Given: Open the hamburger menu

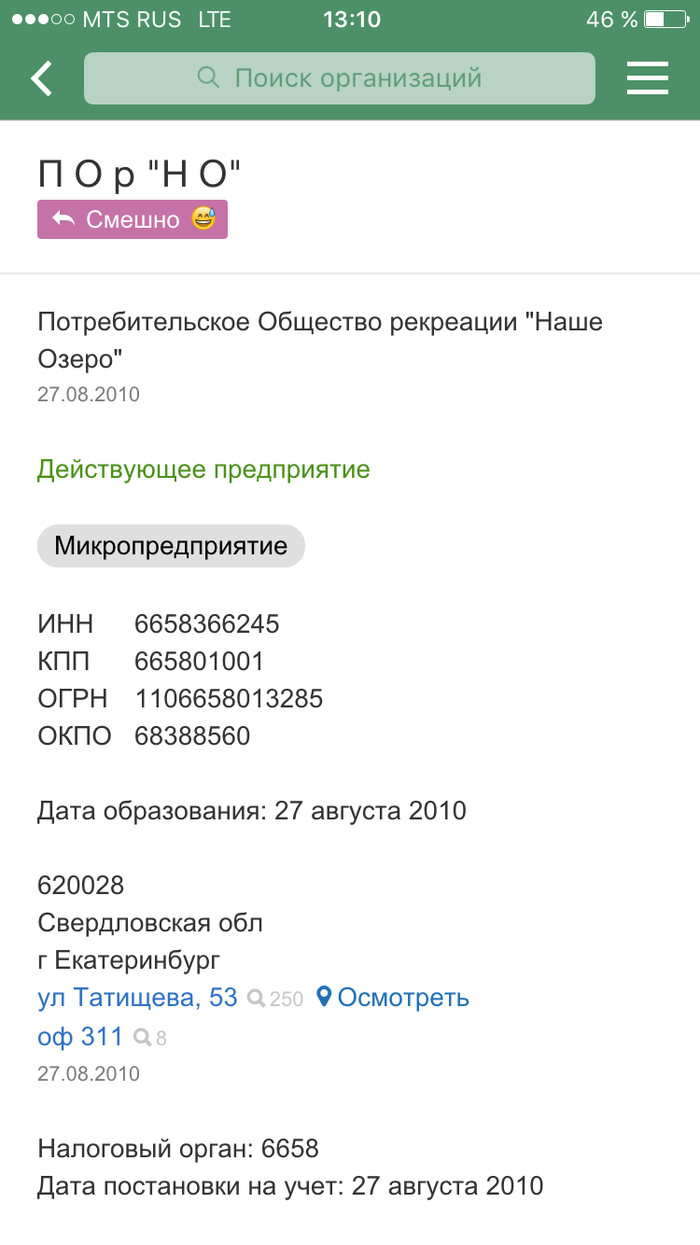Looking at the screenshot, I should [x=647, y=78].
